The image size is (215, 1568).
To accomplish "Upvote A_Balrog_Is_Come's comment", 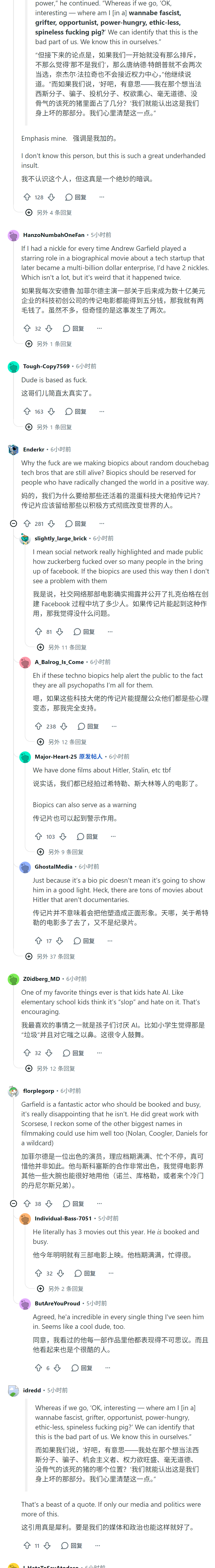I will 38,726.
